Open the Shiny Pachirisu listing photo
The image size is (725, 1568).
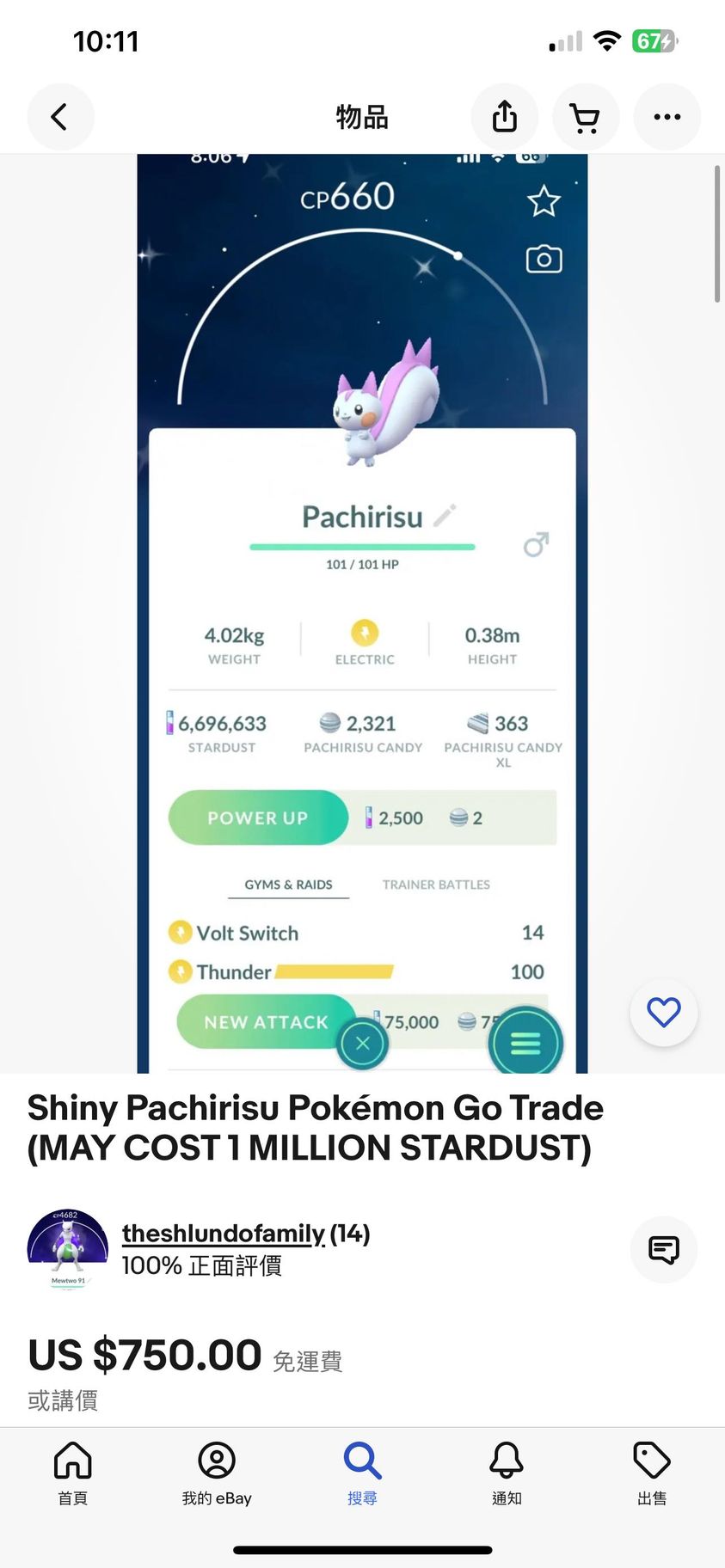(x=362, y=602)
